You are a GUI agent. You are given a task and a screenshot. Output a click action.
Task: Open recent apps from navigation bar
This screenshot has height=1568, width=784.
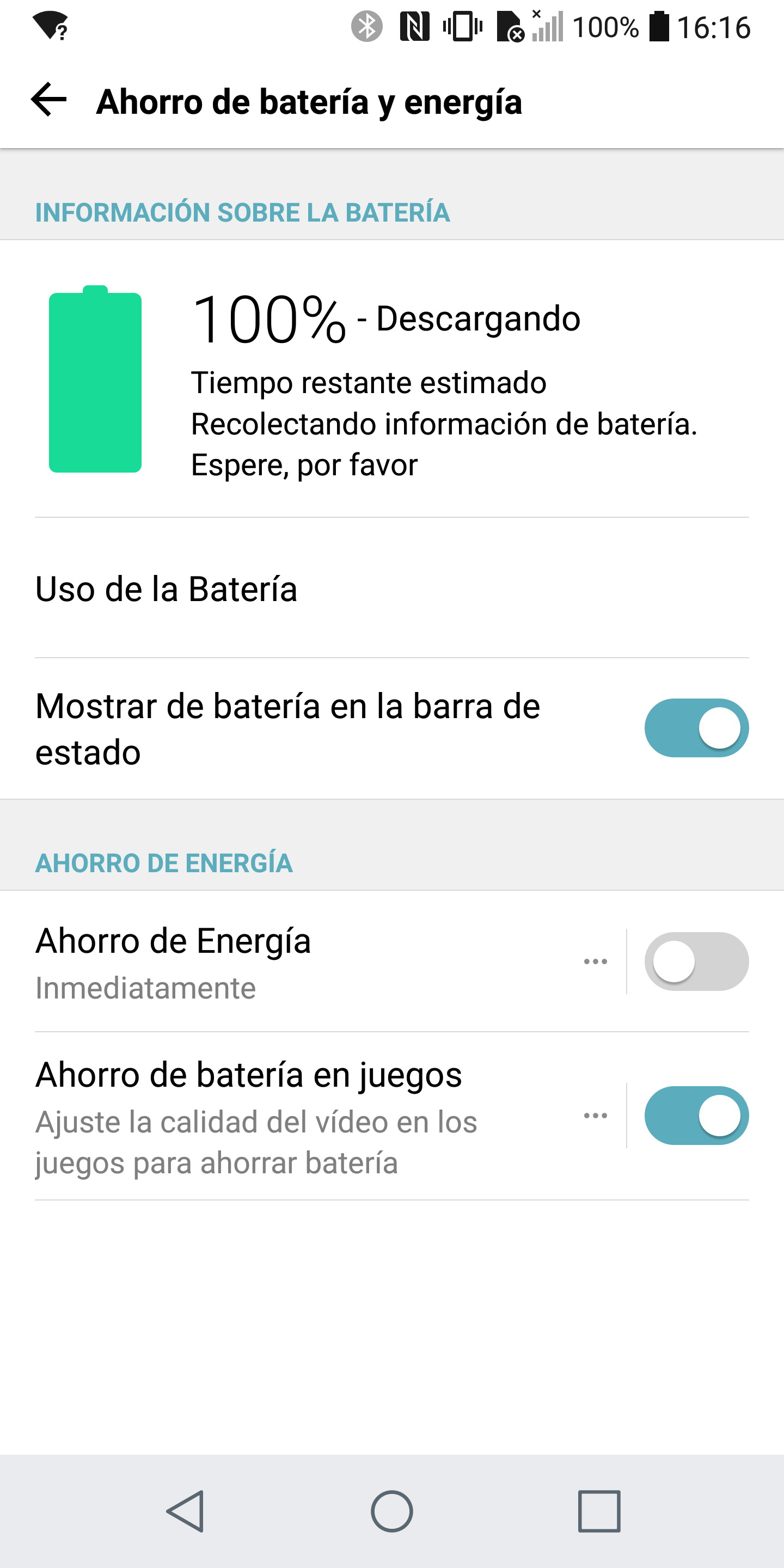coord(599,1511)
